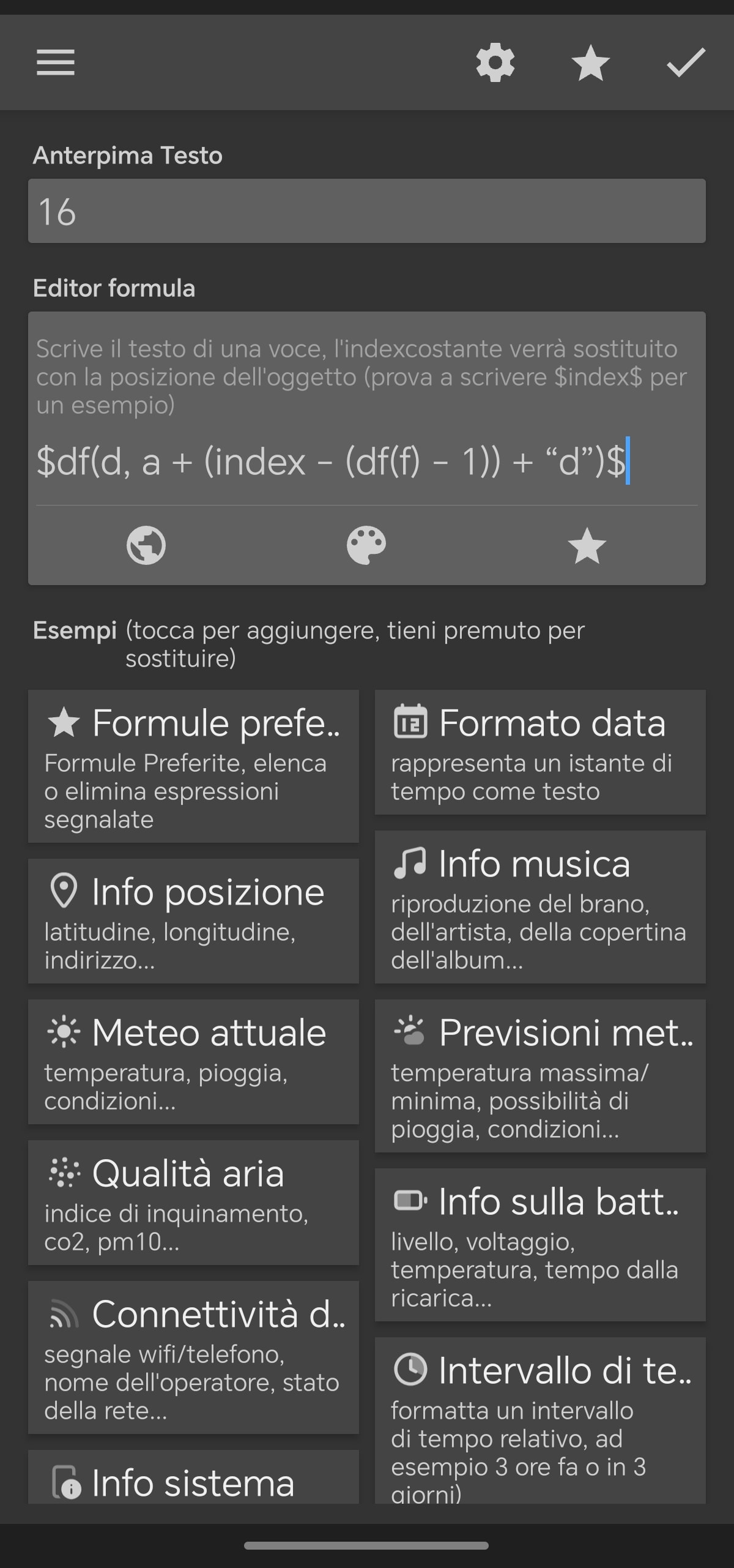Select the Qualità aria example
Image resolution: width=734 pixels, height=1568 pixels.
point(193,1203)
